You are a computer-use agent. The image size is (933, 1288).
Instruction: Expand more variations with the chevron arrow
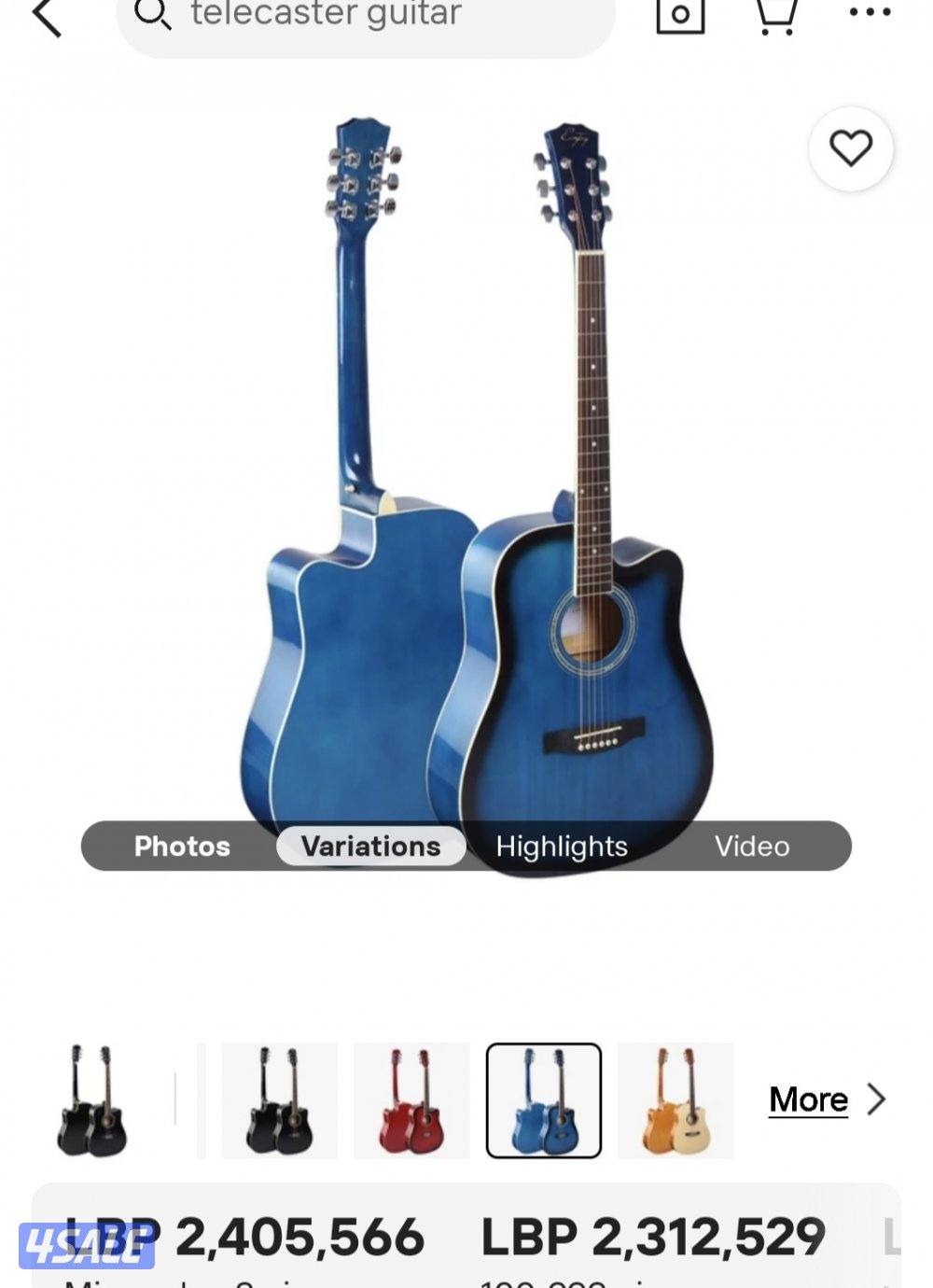click(878, 1099)
